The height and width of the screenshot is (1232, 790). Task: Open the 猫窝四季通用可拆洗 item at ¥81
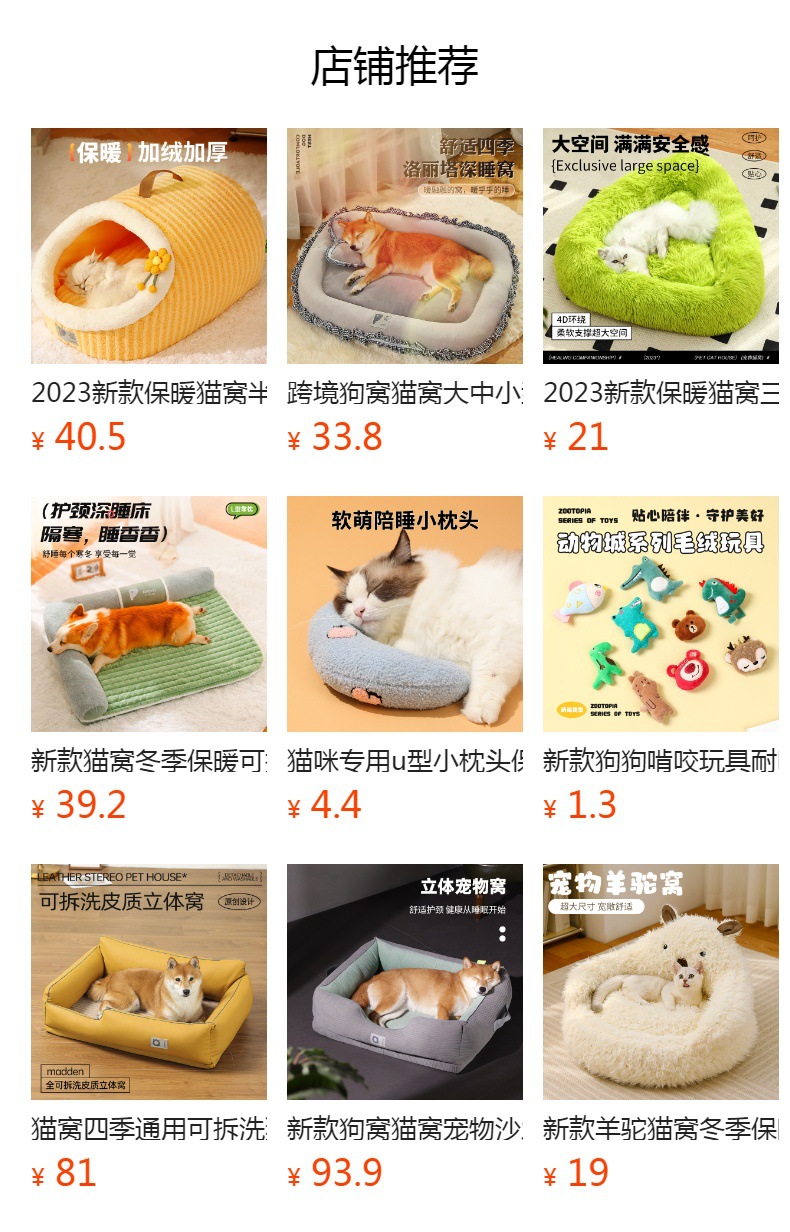[x=149, y=1028]
